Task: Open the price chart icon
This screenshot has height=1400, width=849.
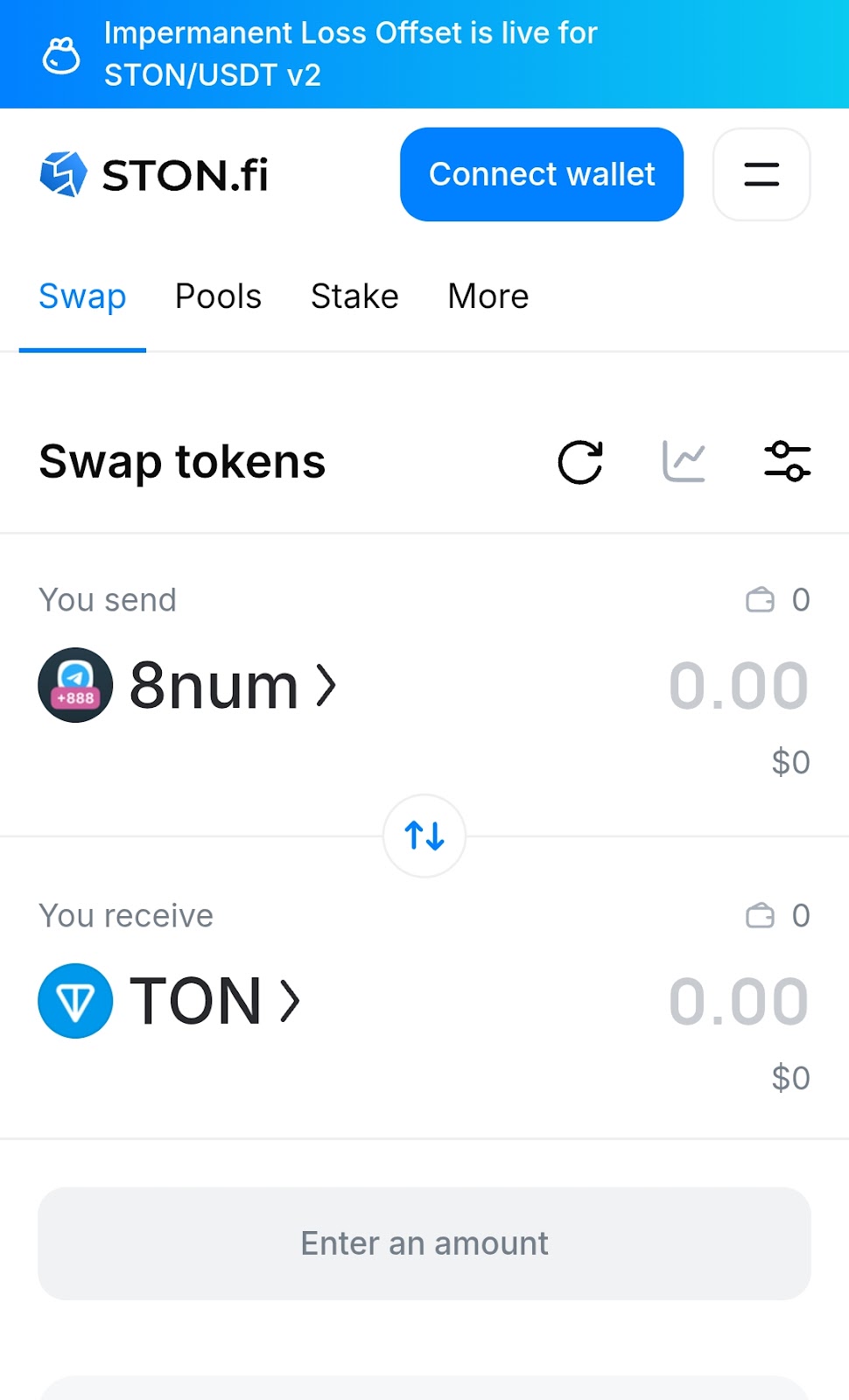Action: click(684, 462)
